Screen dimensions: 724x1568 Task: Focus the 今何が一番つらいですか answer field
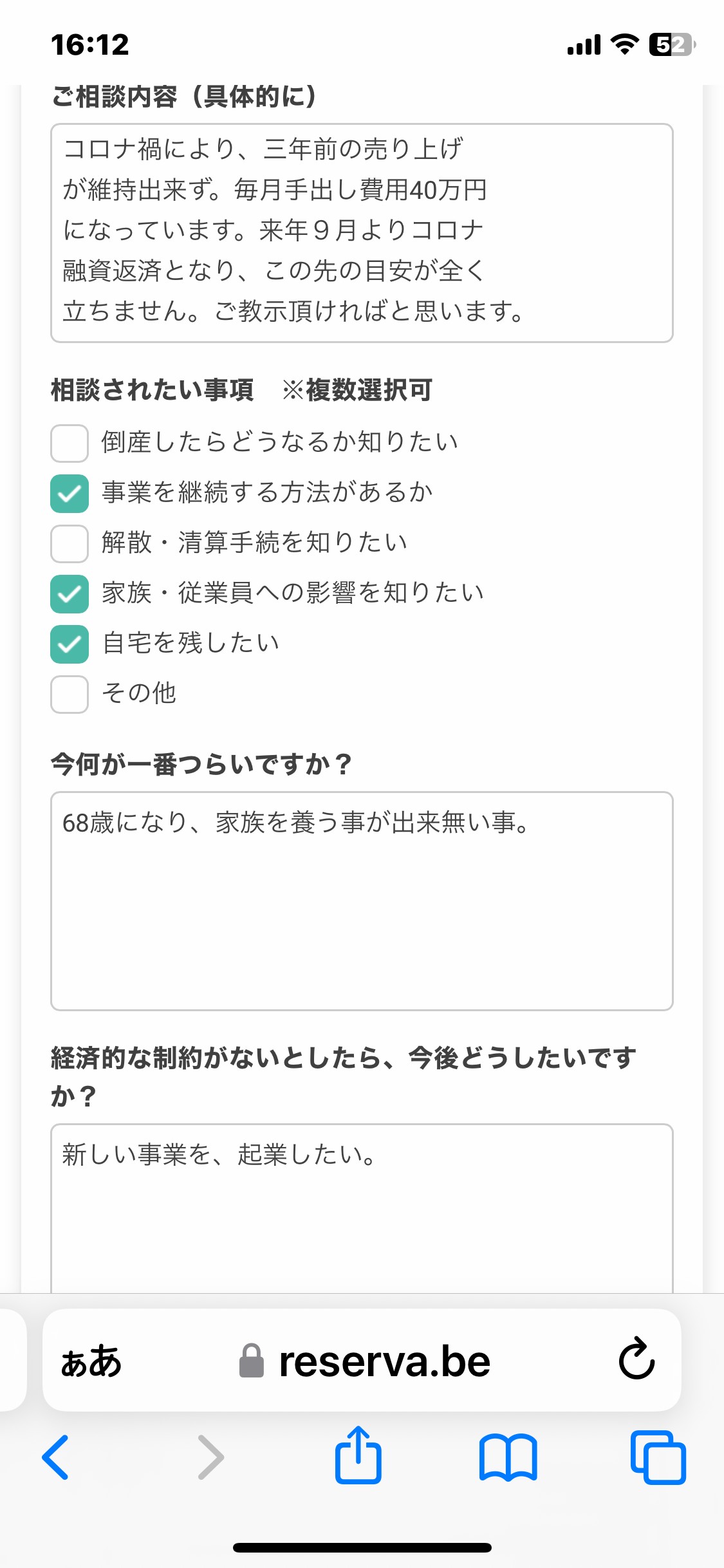point(362,901)
